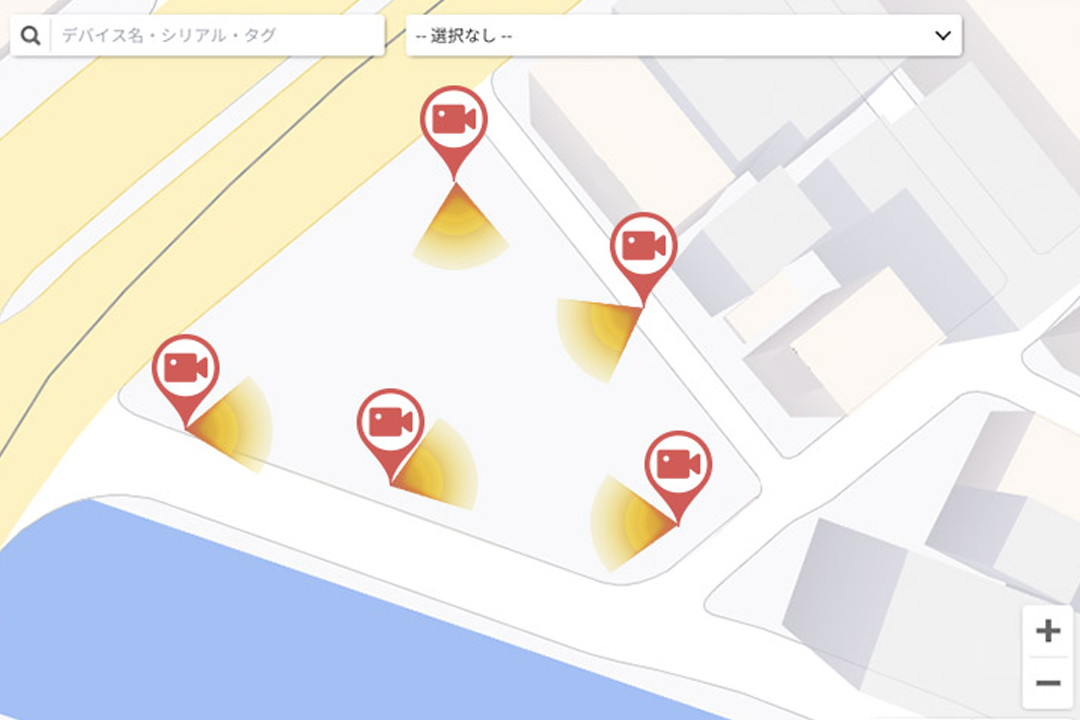Screen dimensions: 1080x720
Task: Expand the 選択なし dropdown
Action: 683,35
